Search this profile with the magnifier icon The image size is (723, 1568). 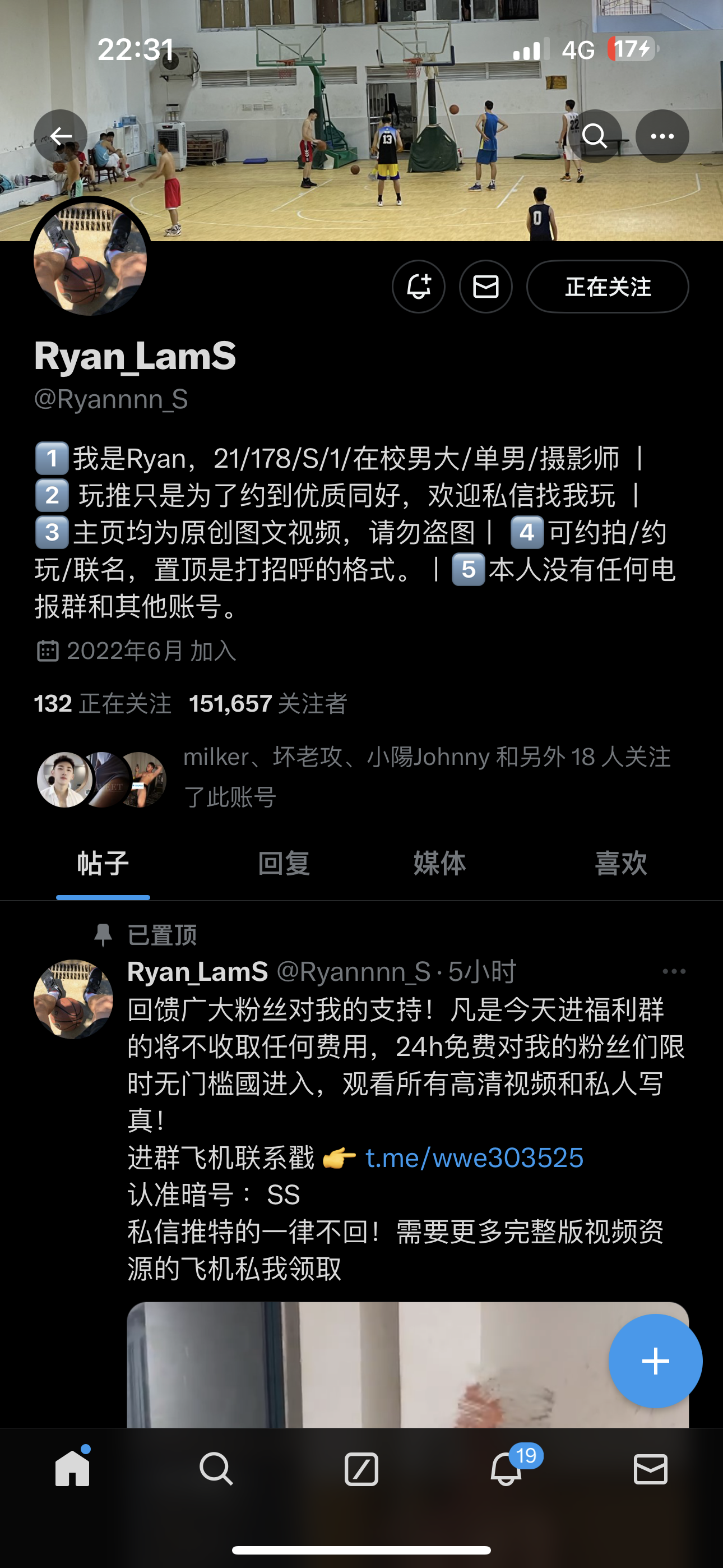pos(595,136)
